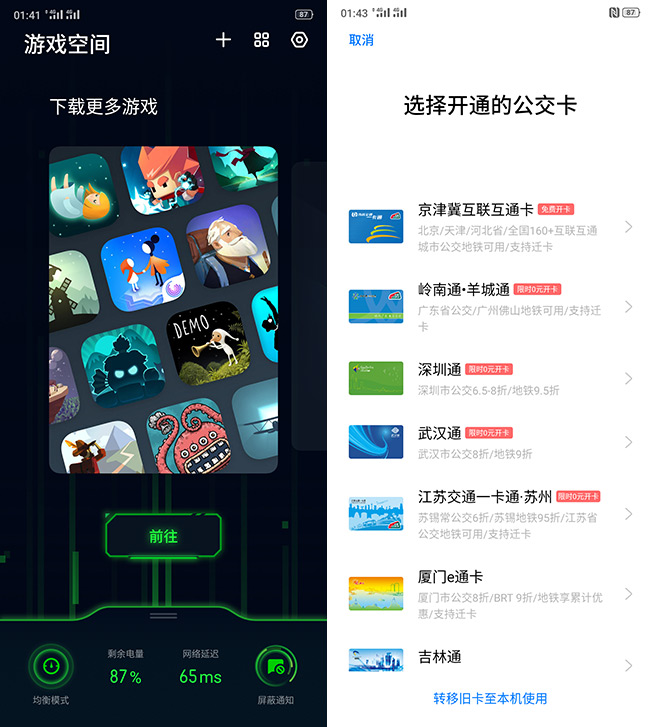Screen dimensions: 654x727
Task: Cancel with 取消 on the transit card page
Action: click(361, 40)
